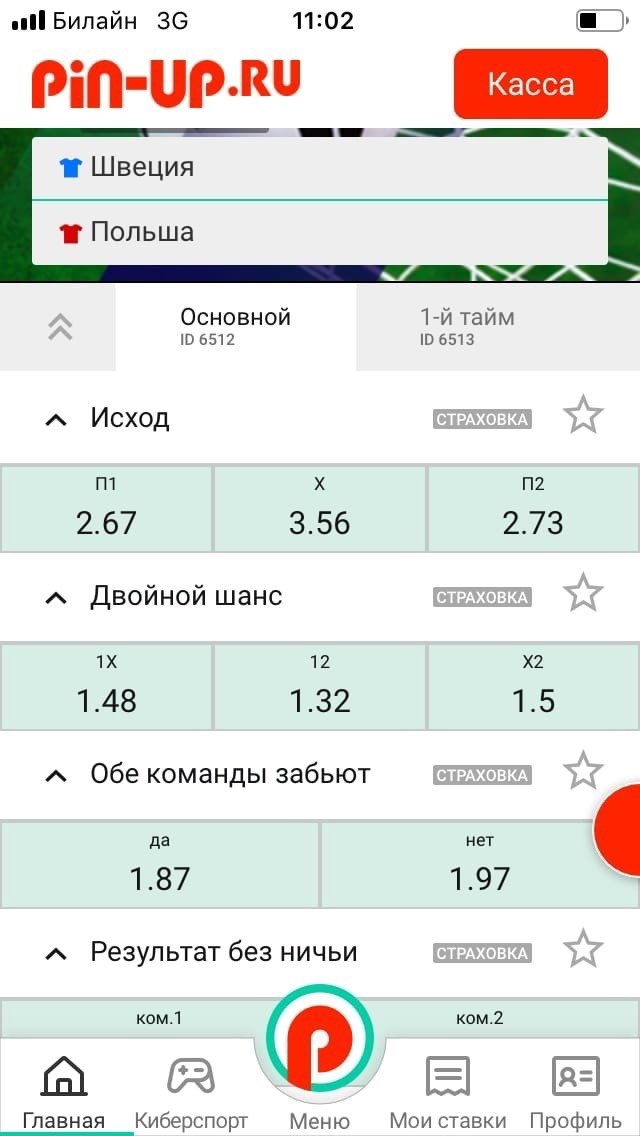The height and width of the screenshot is (1136, 640).
Task: Bet да on both teams scoring
Action: (160, 864)
